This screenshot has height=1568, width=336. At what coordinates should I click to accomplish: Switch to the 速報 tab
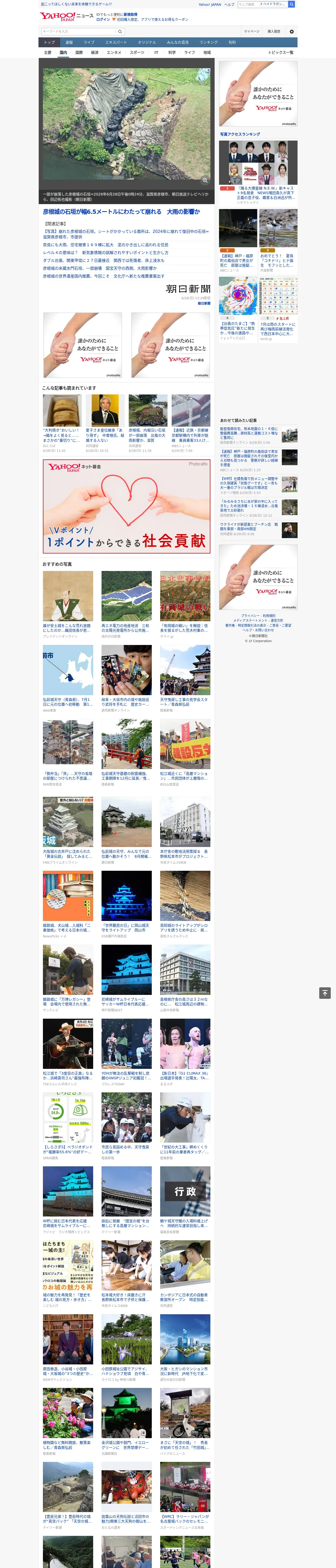tap(69, 42)
